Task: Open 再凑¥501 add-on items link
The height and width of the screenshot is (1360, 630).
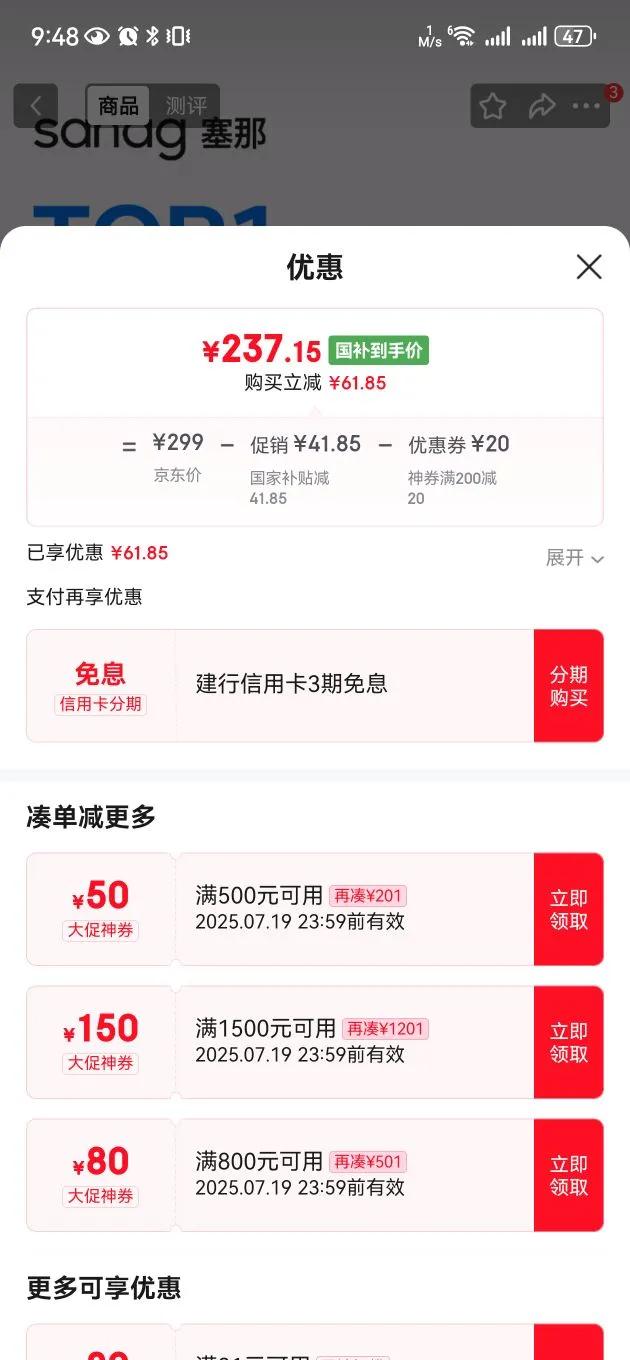Action: pos(368,1161)
